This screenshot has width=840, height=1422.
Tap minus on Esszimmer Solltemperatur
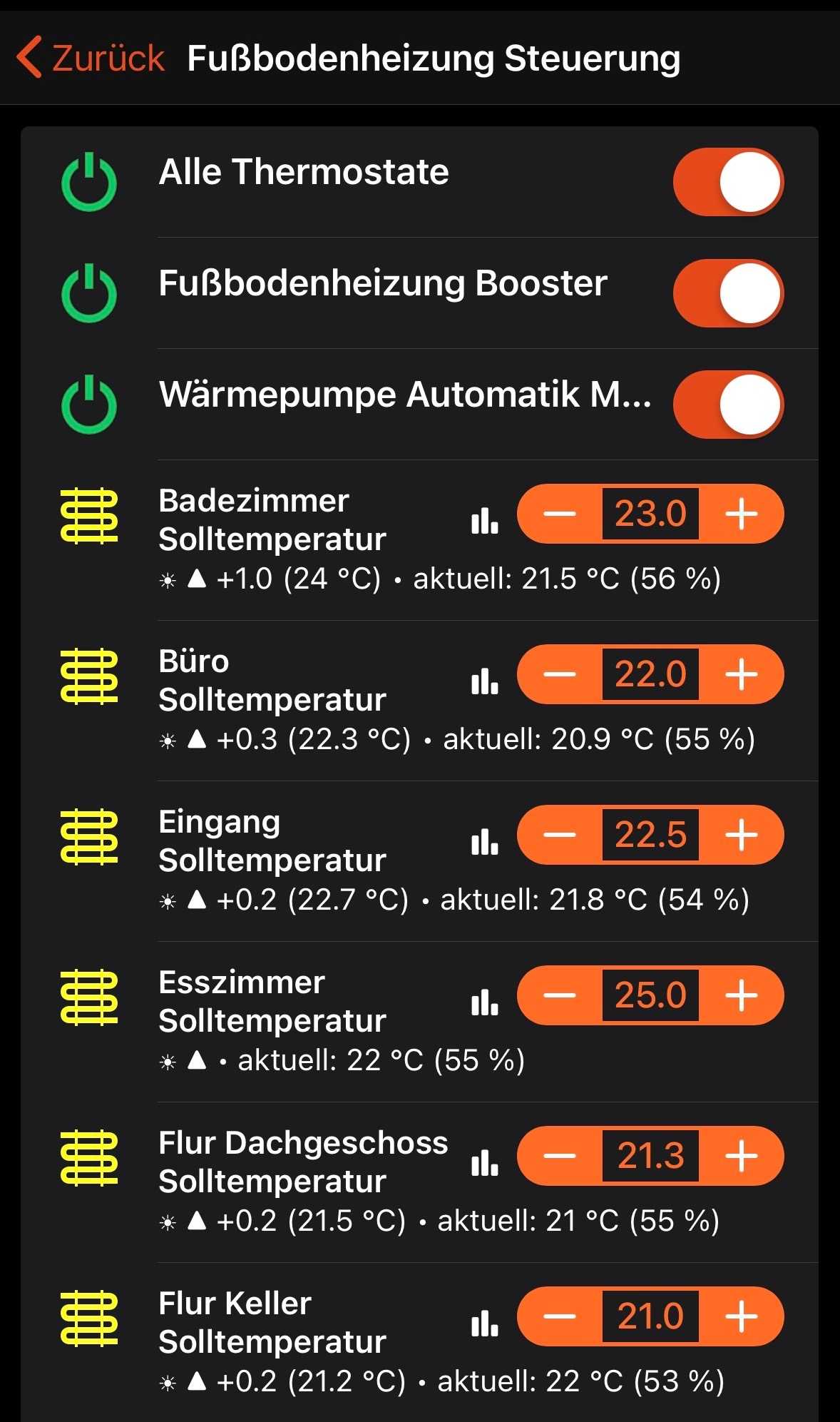[560, 995]
